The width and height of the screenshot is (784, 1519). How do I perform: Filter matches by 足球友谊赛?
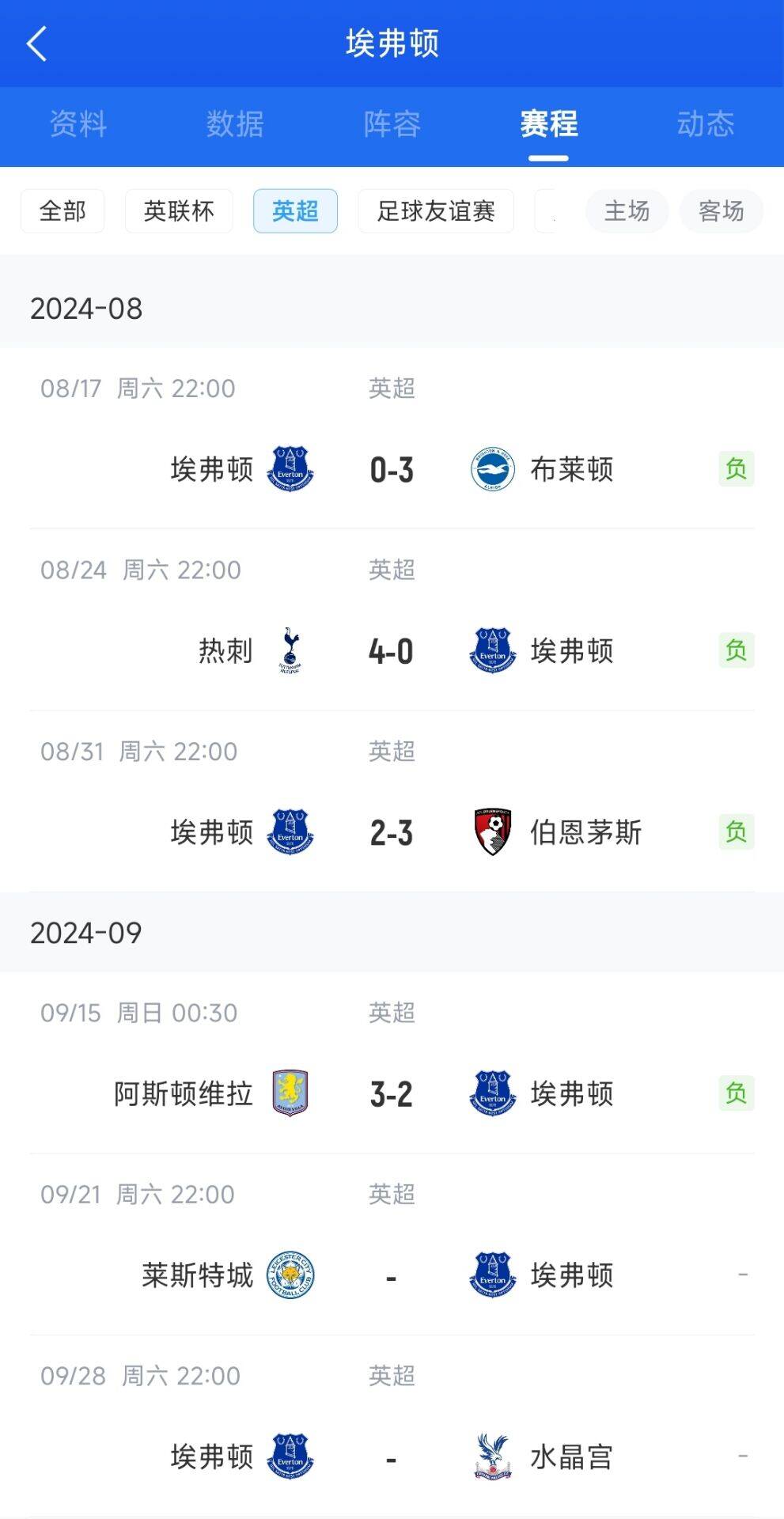436,211
